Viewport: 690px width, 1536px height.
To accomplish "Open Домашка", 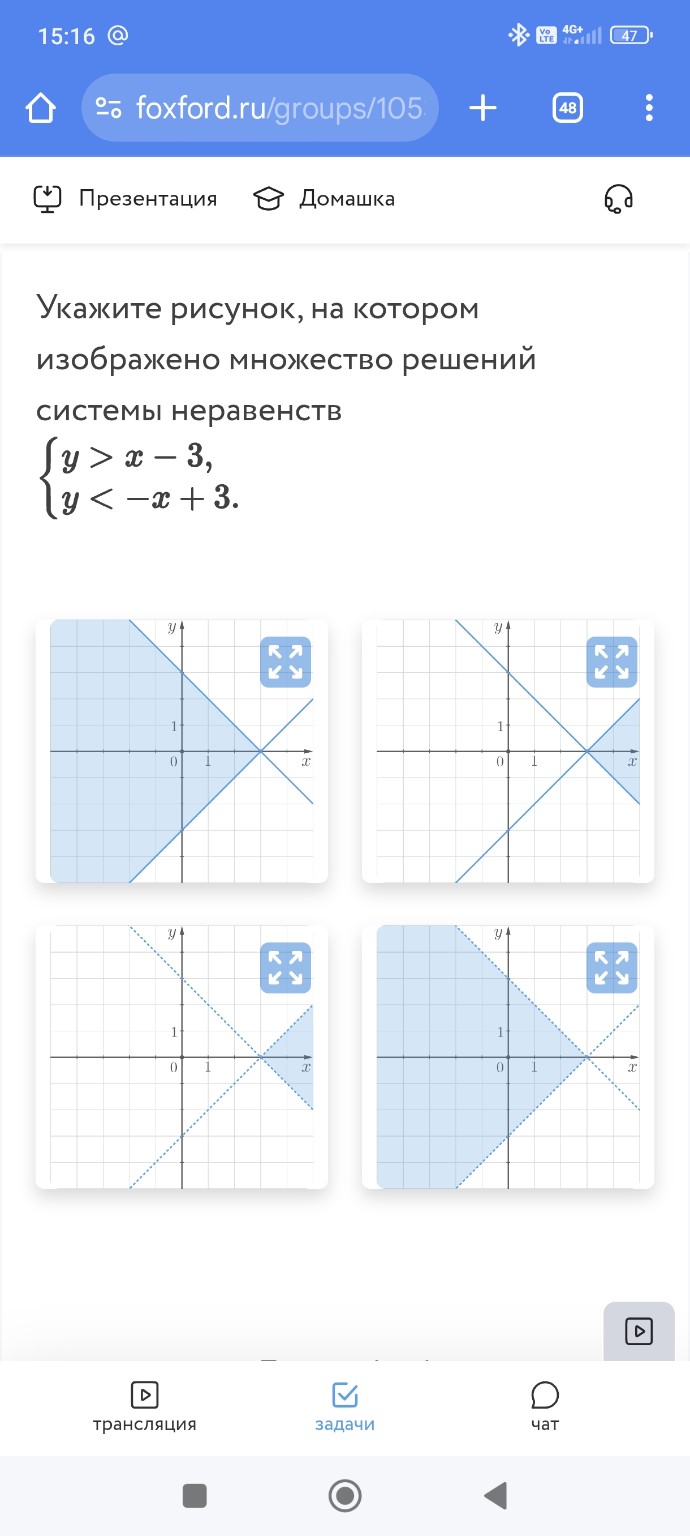I will (324, 199).
